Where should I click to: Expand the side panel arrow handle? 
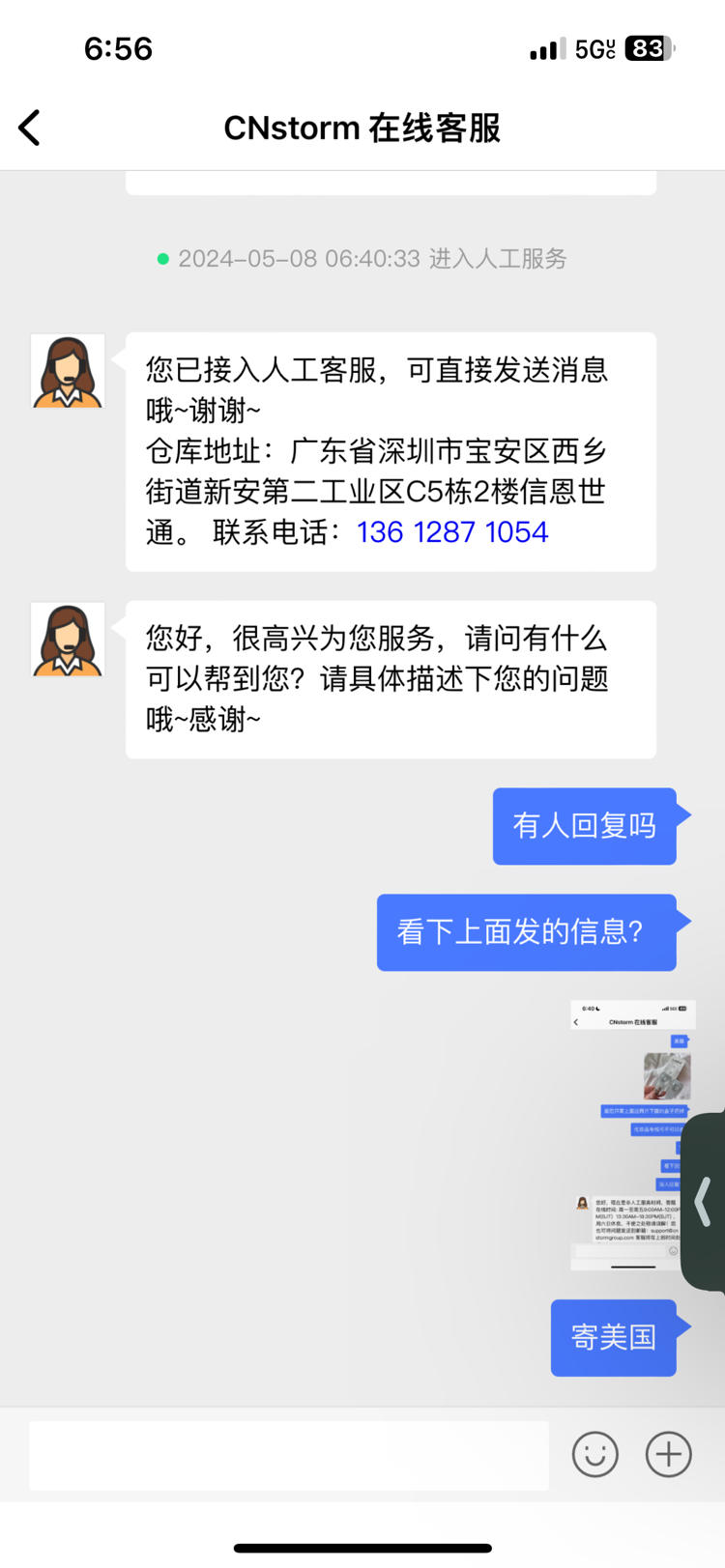[704, 1201]
